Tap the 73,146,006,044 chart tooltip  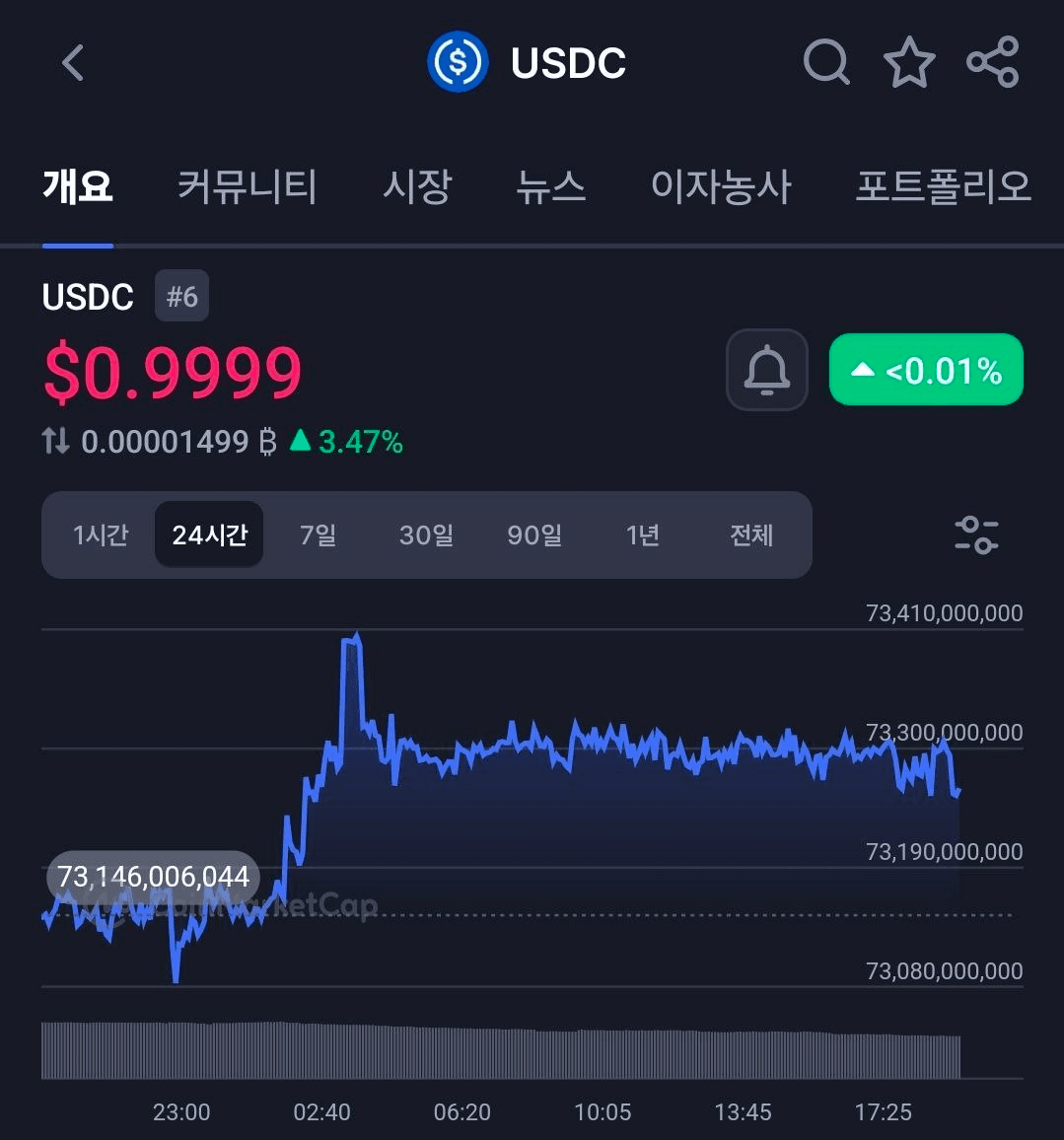click(155, 876)
